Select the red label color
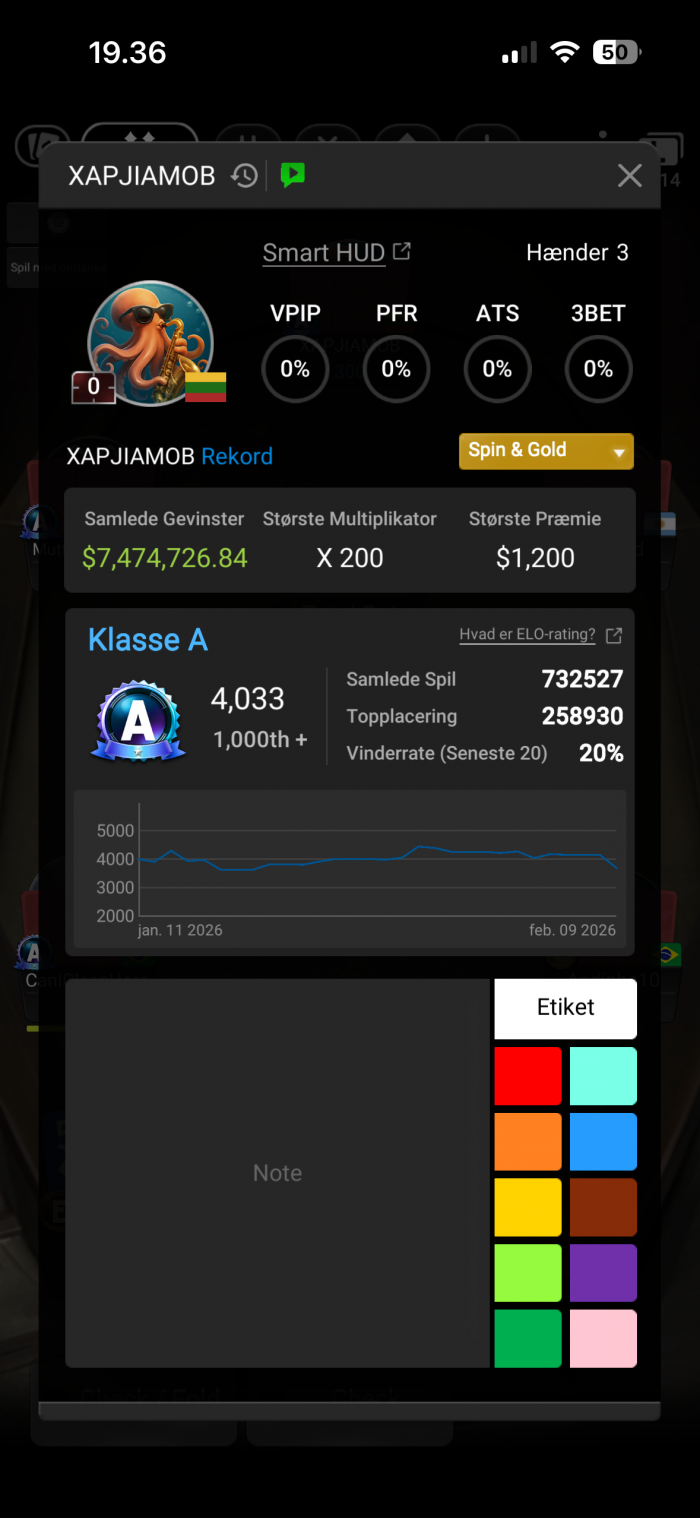 pyautogui.click(x=528, y=1076)
